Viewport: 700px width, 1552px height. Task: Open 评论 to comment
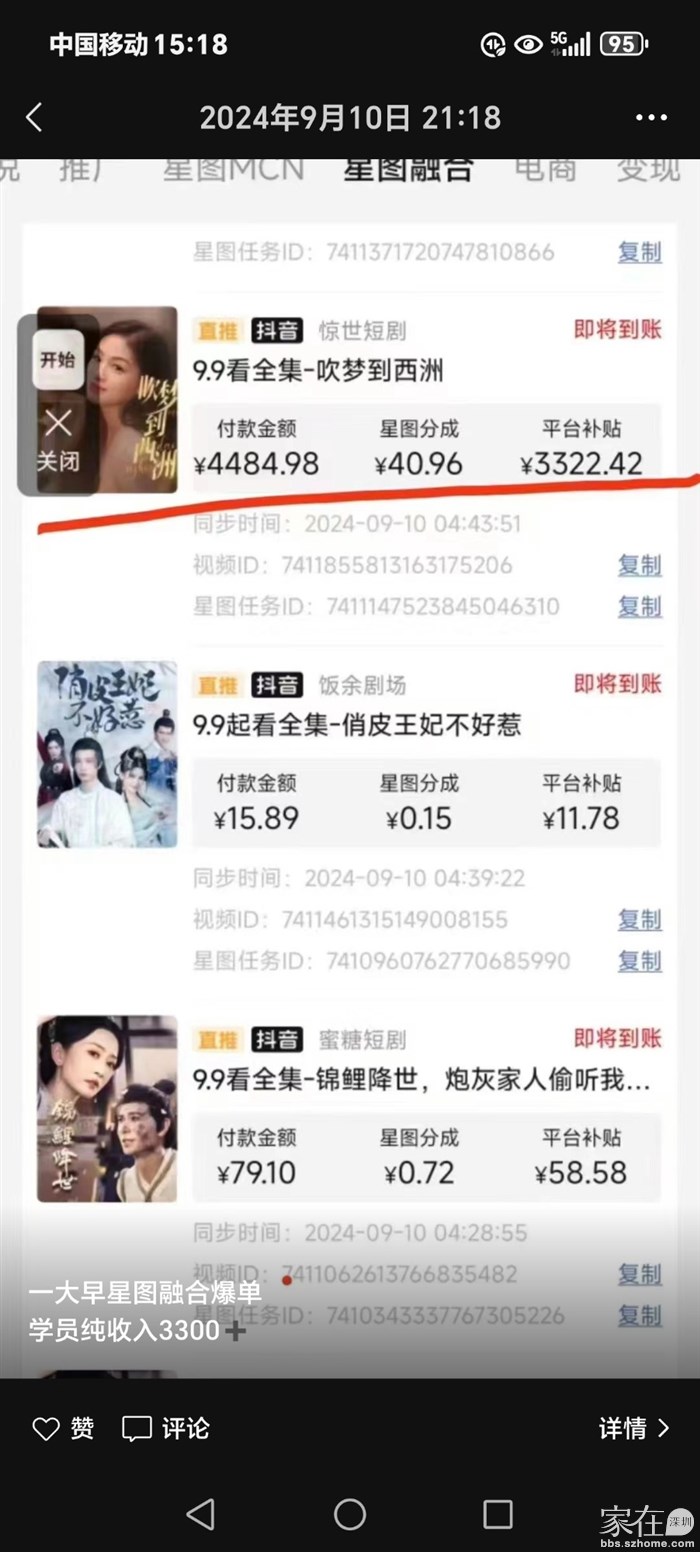coord(166,1428)
